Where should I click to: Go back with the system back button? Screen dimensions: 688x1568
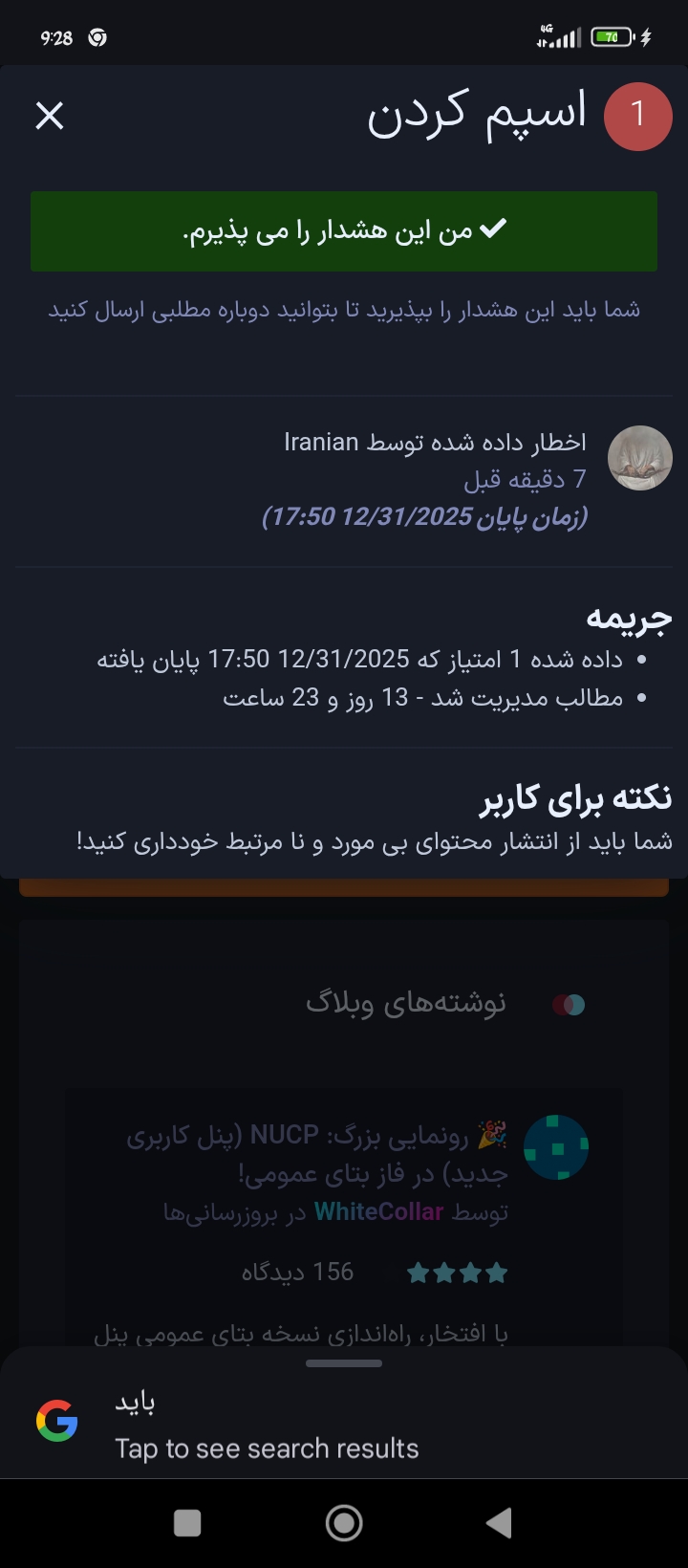499,1523
